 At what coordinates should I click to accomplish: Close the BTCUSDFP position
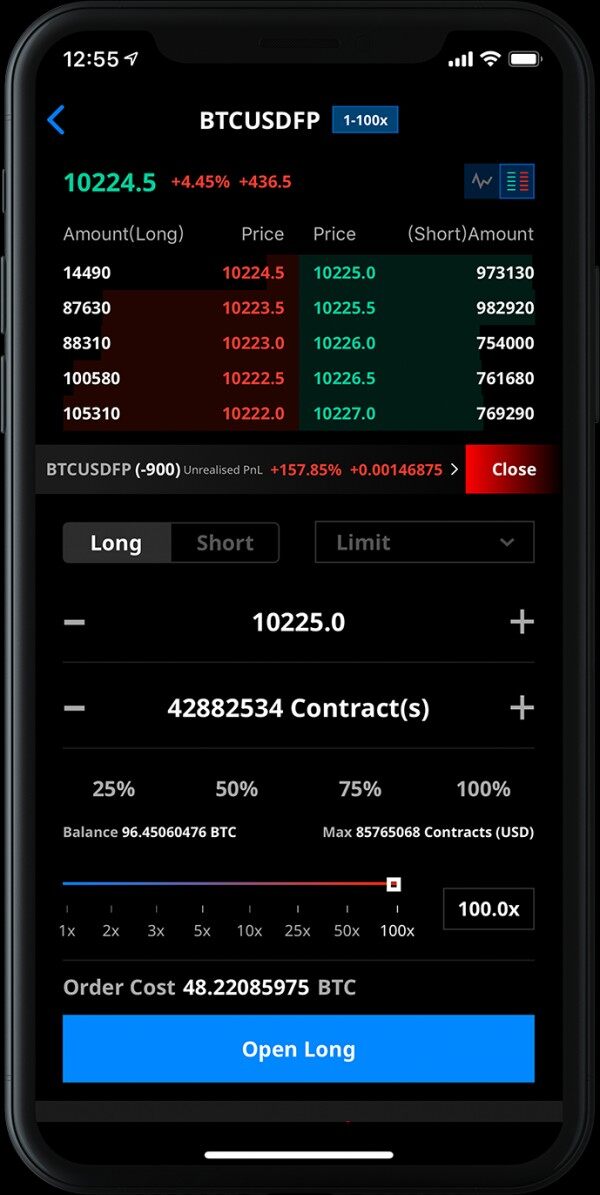pyautogui.click(x=513, y=469)
